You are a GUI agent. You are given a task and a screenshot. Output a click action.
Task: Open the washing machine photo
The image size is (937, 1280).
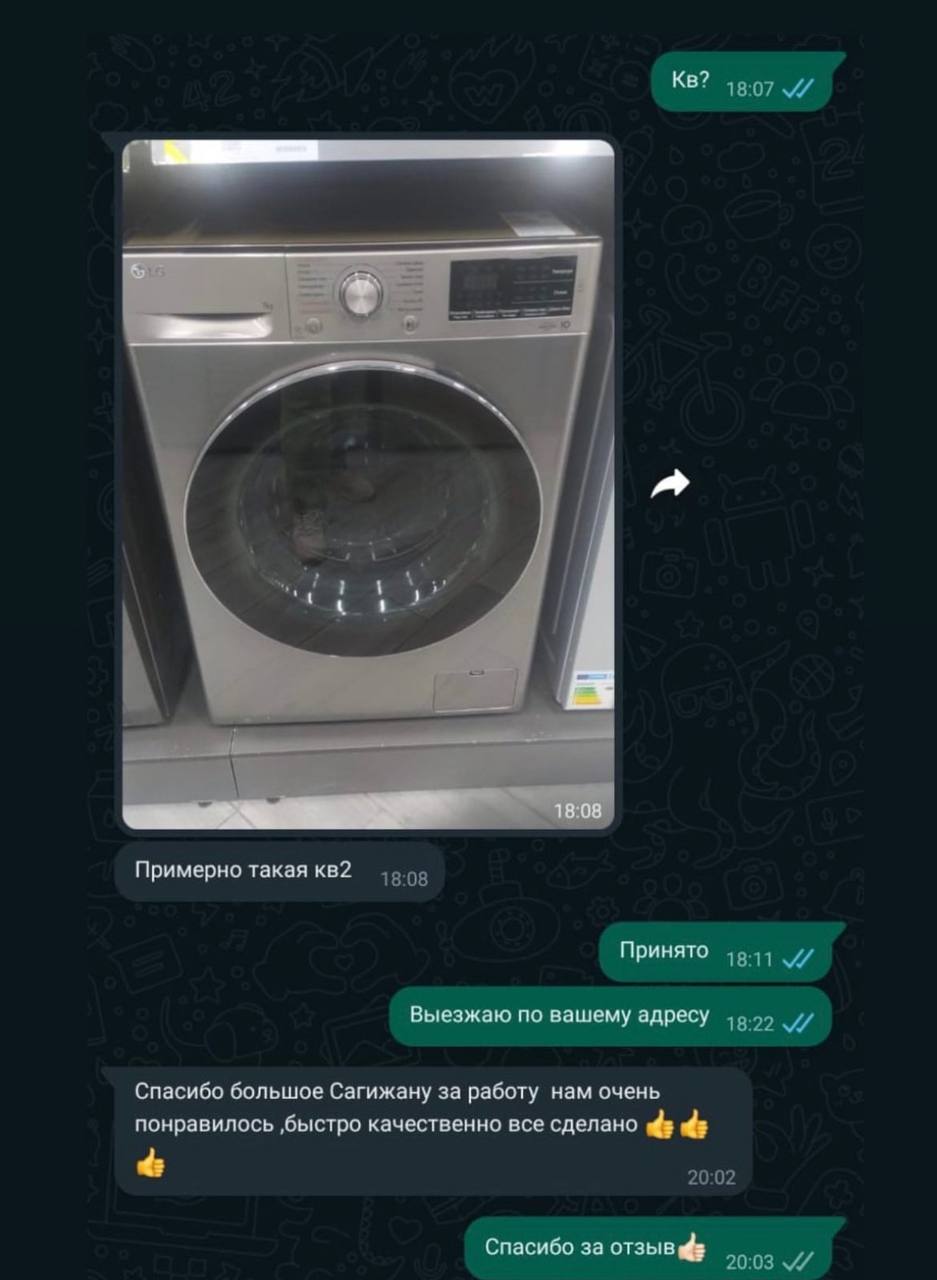tap(367, 485)
